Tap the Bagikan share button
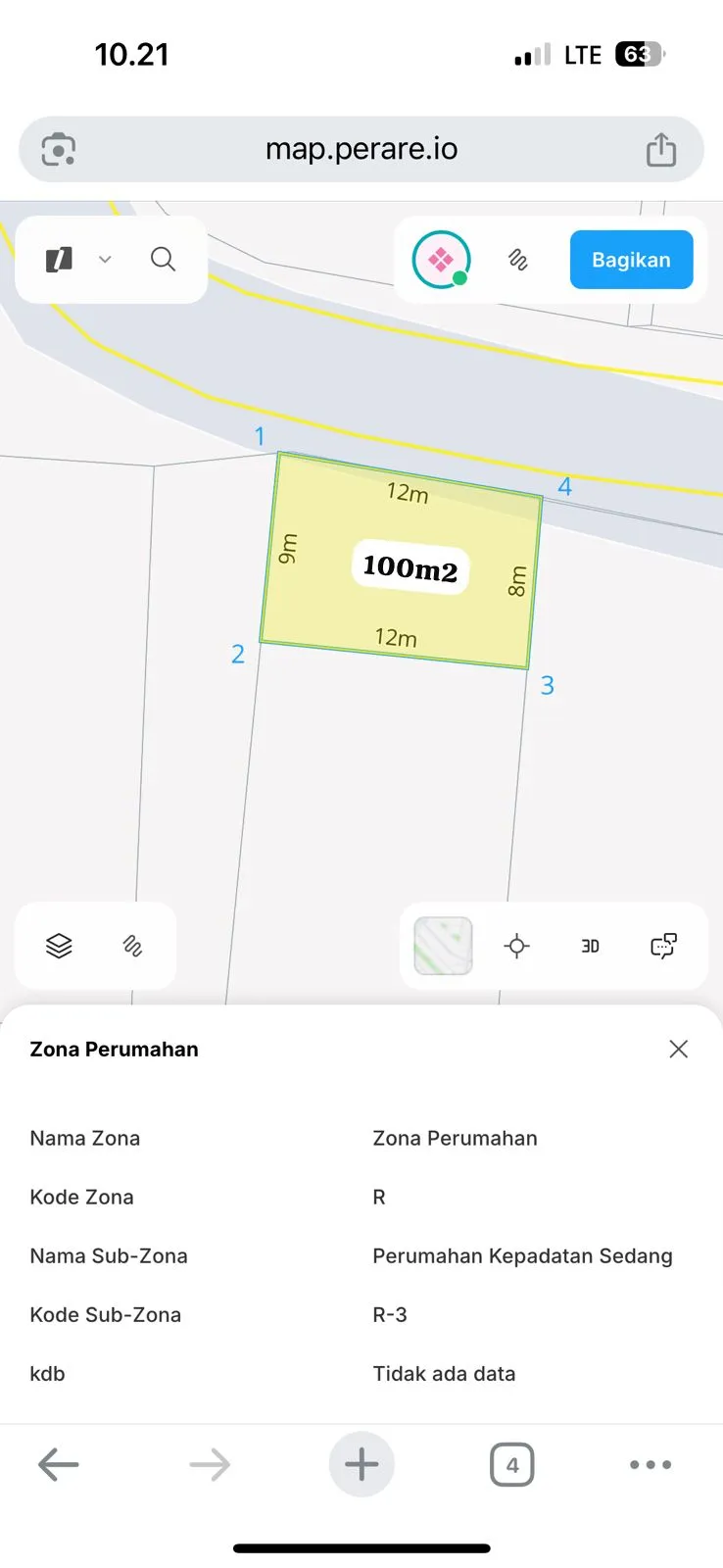The image size is (723, 1568). (x=631, y=260)
